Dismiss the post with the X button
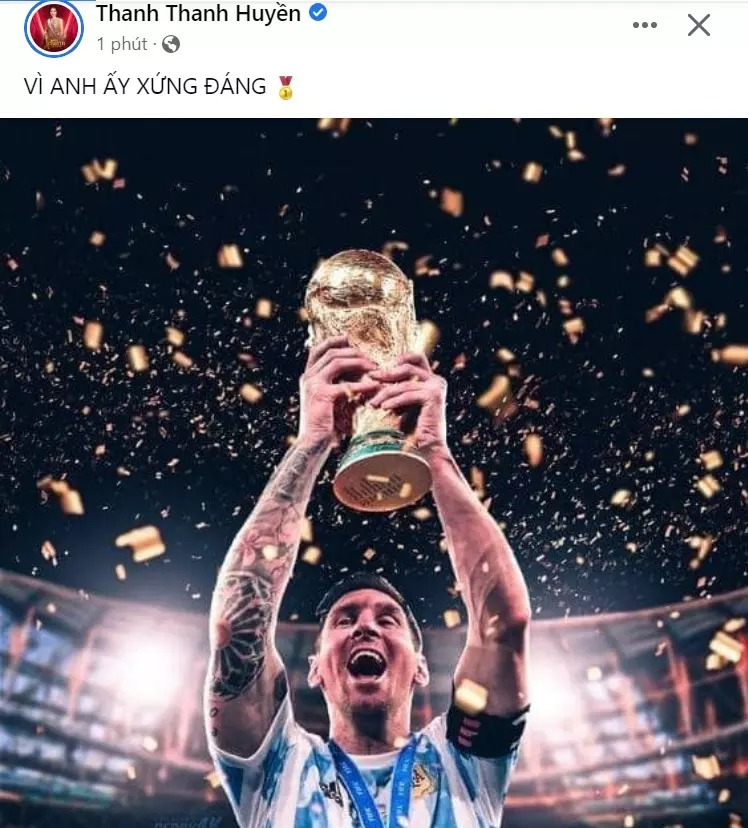 (699, 25)
